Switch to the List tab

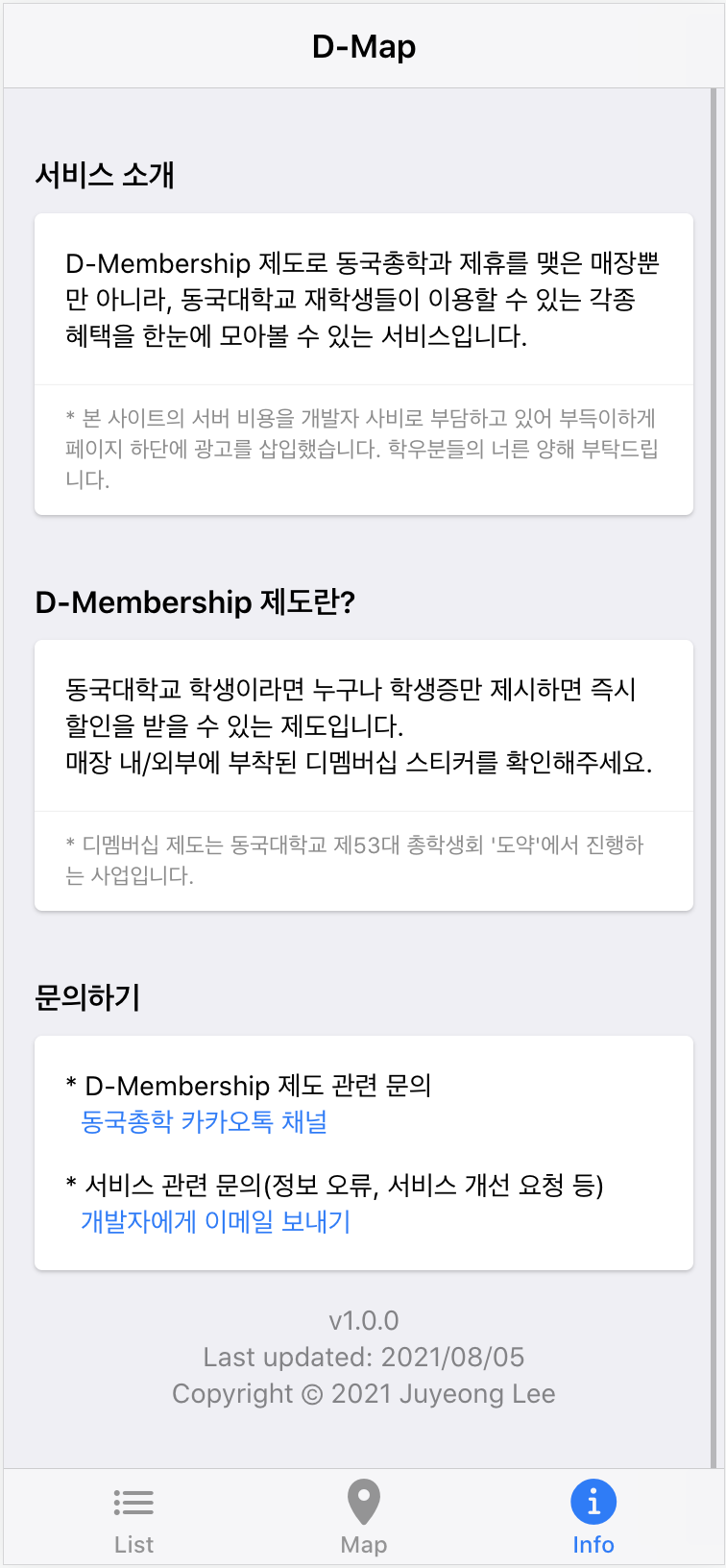pyautogui.click(x=133, y=1516)
